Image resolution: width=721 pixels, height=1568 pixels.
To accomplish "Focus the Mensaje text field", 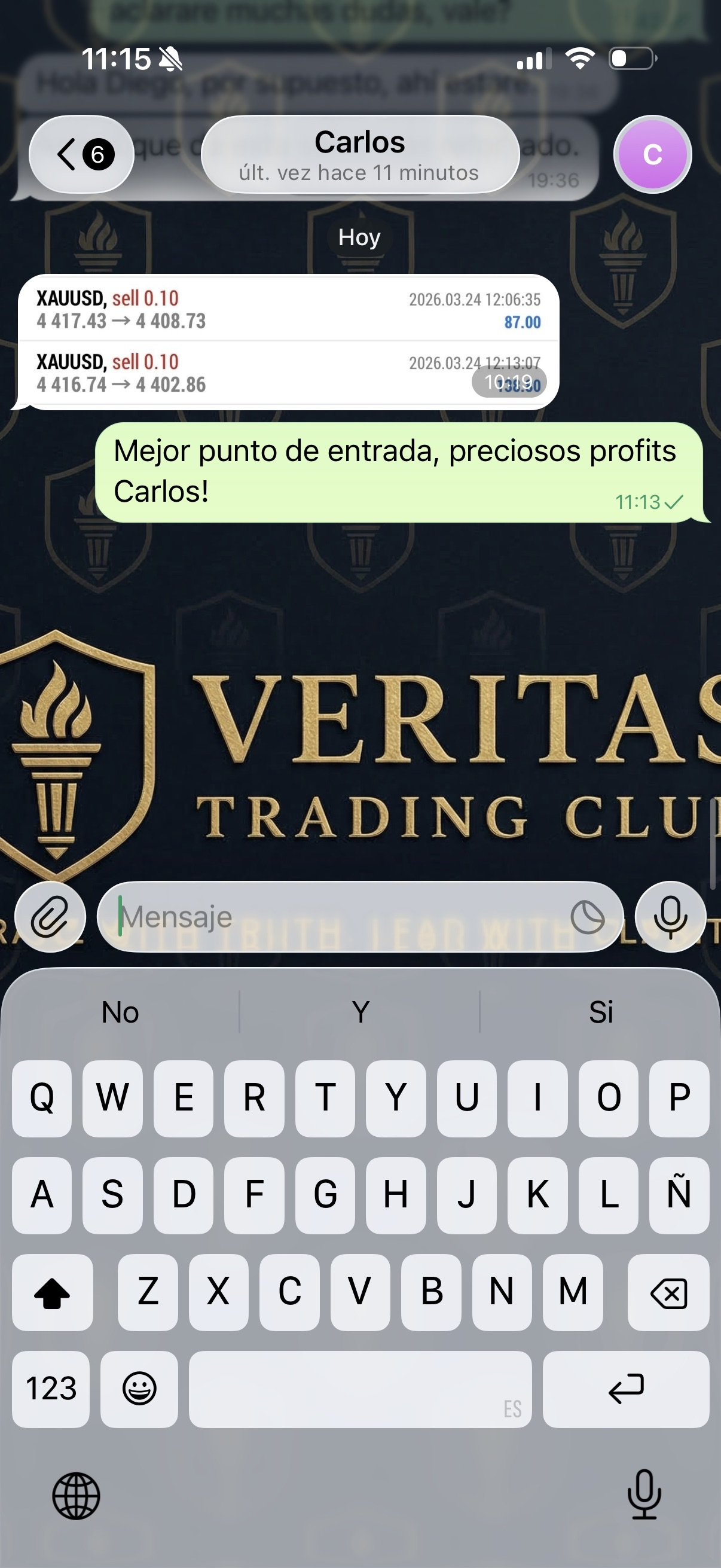I will coord(341,917).
